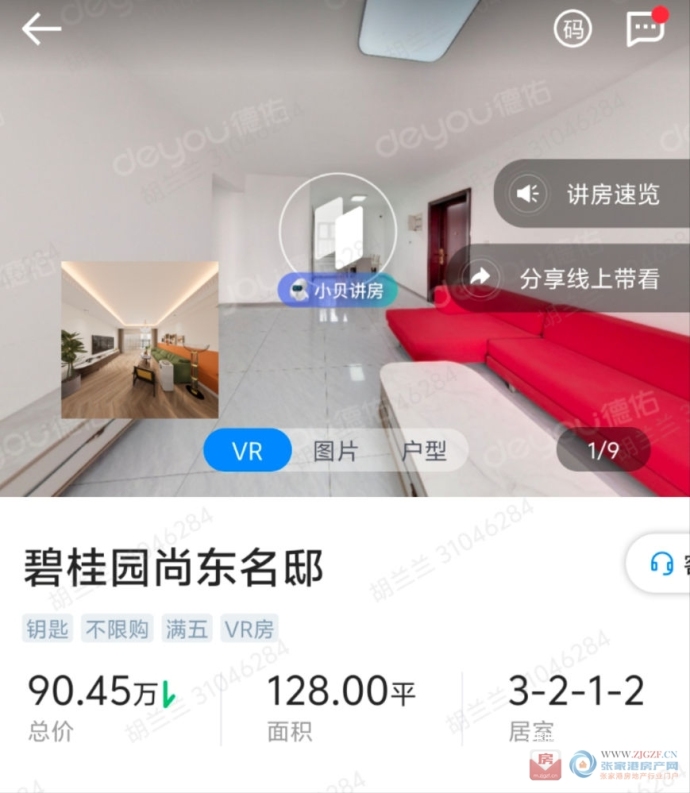The height and width of the screenshot is (793, 690).
Task: Contact customer service via headset button
Action: point(662,564)
